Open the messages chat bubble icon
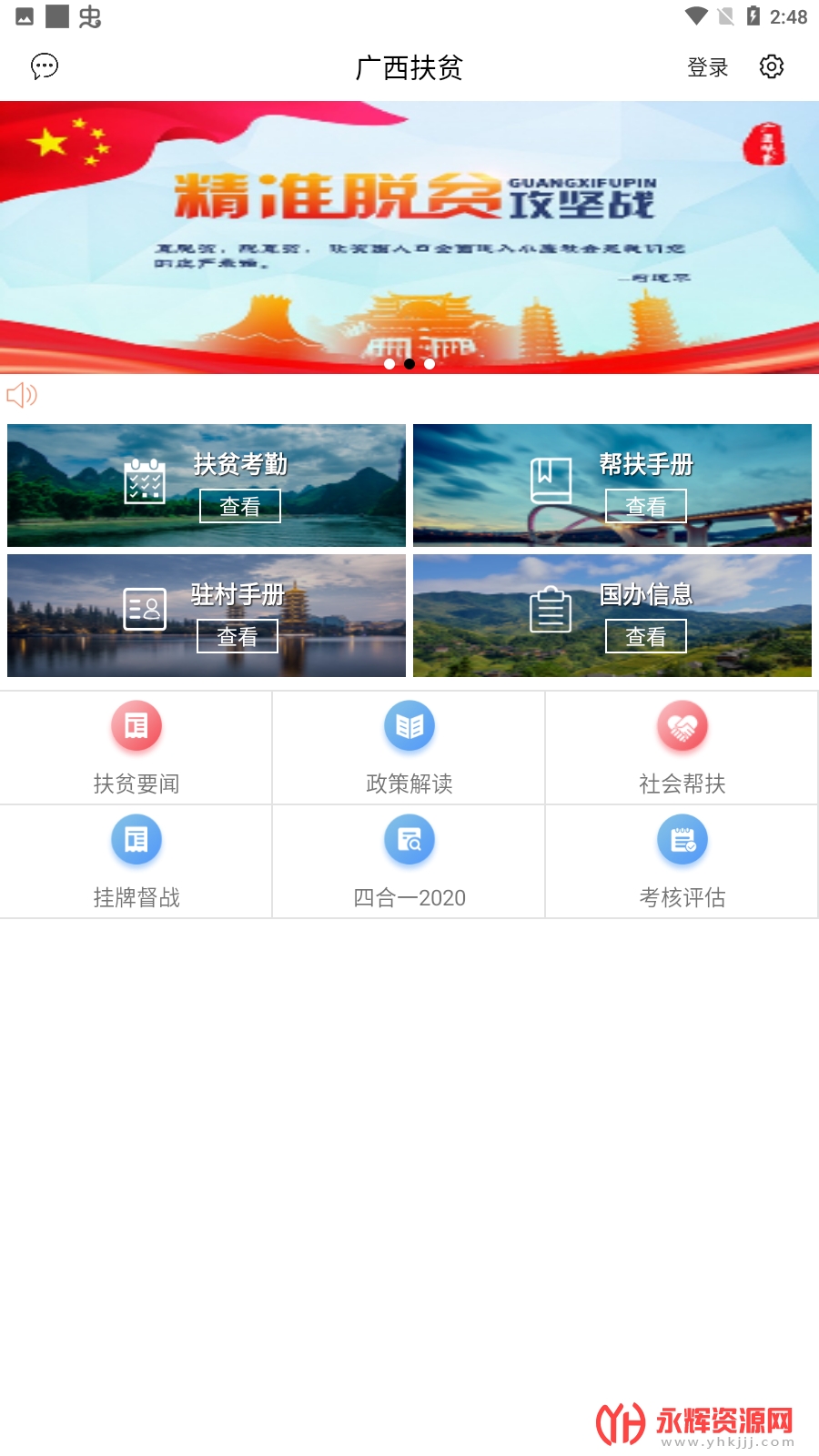Image resolution: width=819 pixels, height=1456 pixels. [45, 66]
